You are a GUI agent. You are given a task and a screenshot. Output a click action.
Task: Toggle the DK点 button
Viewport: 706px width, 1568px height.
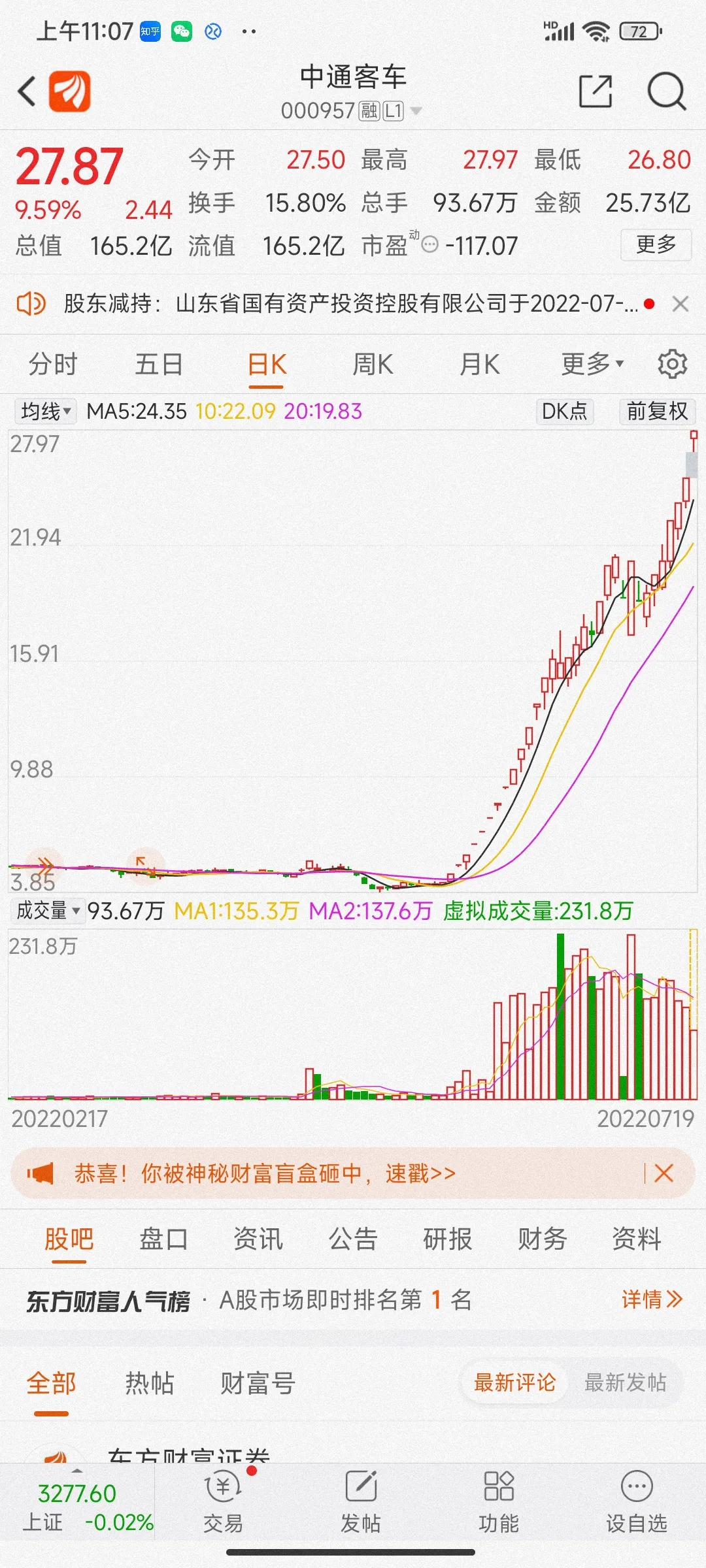565,411
